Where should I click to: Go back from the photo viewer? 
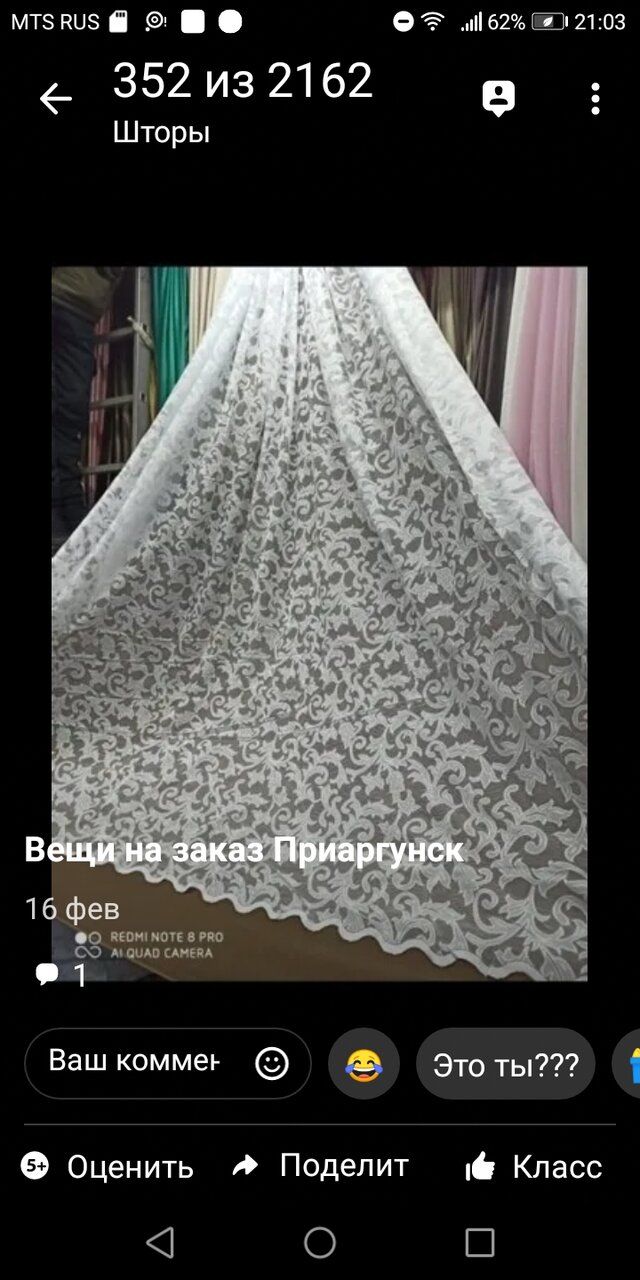tap(56, 98)
